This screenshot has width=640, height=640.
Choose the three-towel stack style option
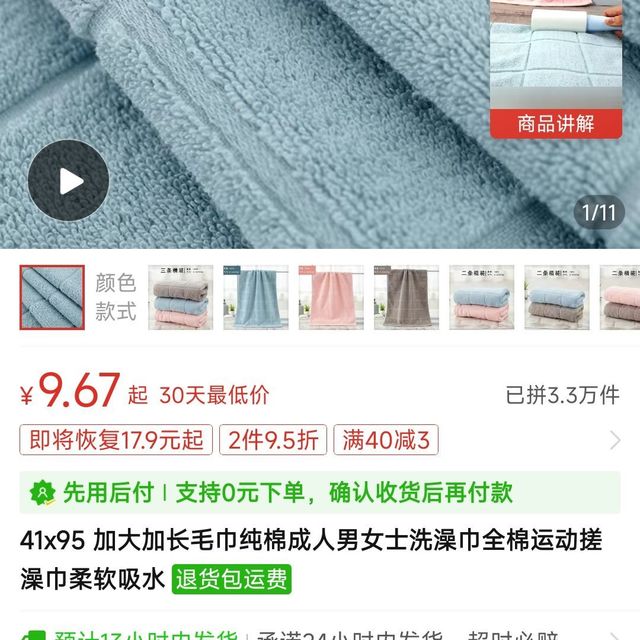pyautogui.click(x=181, y=297)
